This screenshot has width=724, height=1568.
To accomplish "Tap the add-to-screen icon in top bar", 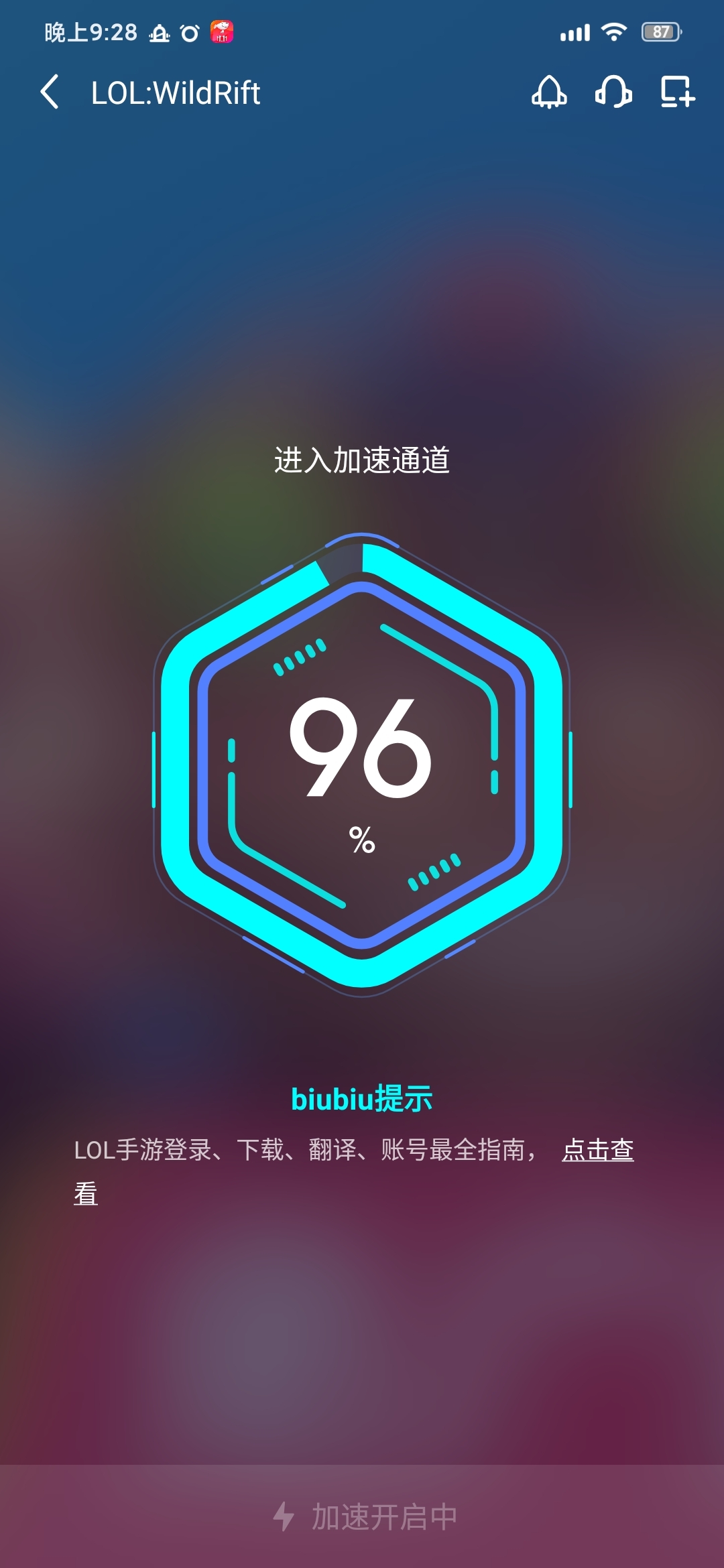I will pos(677,92).
